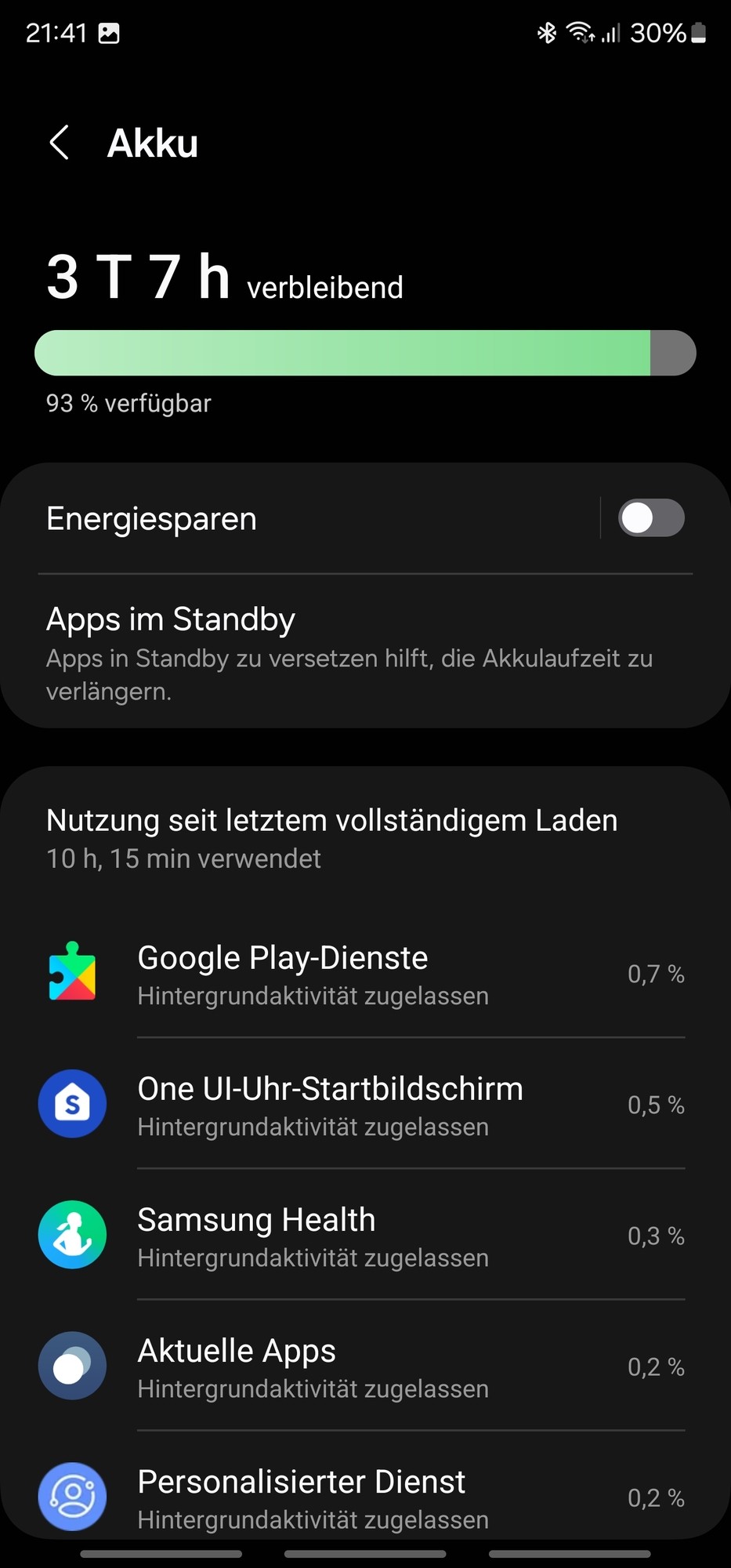Open Google Play-Dienste battery usage
The width and height of the screenshot is (731, 1568).
pos(365,975)
